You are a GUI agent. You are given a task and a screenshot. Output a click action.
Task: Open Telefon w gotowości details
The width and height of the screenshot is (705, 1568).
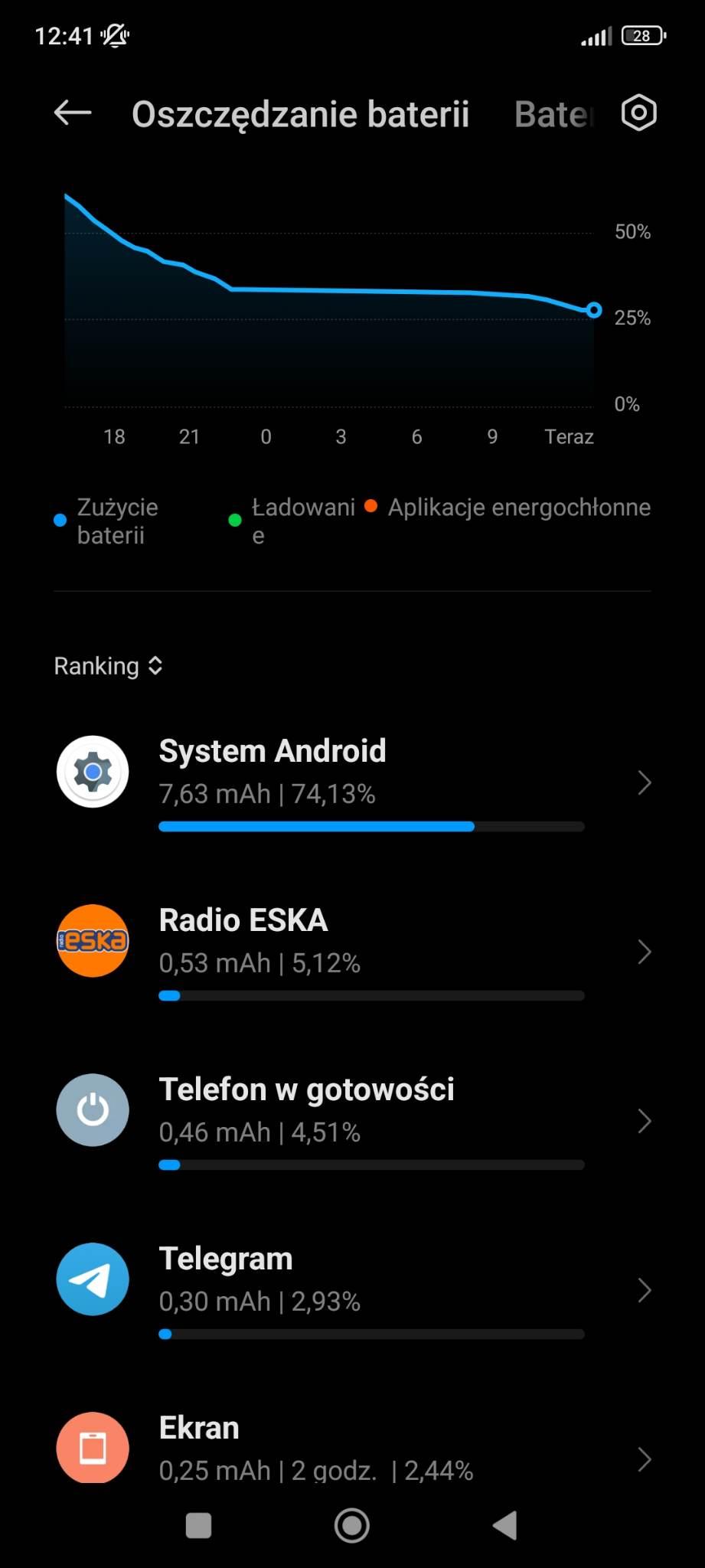pyautogui.click(x=352, y=1121)
